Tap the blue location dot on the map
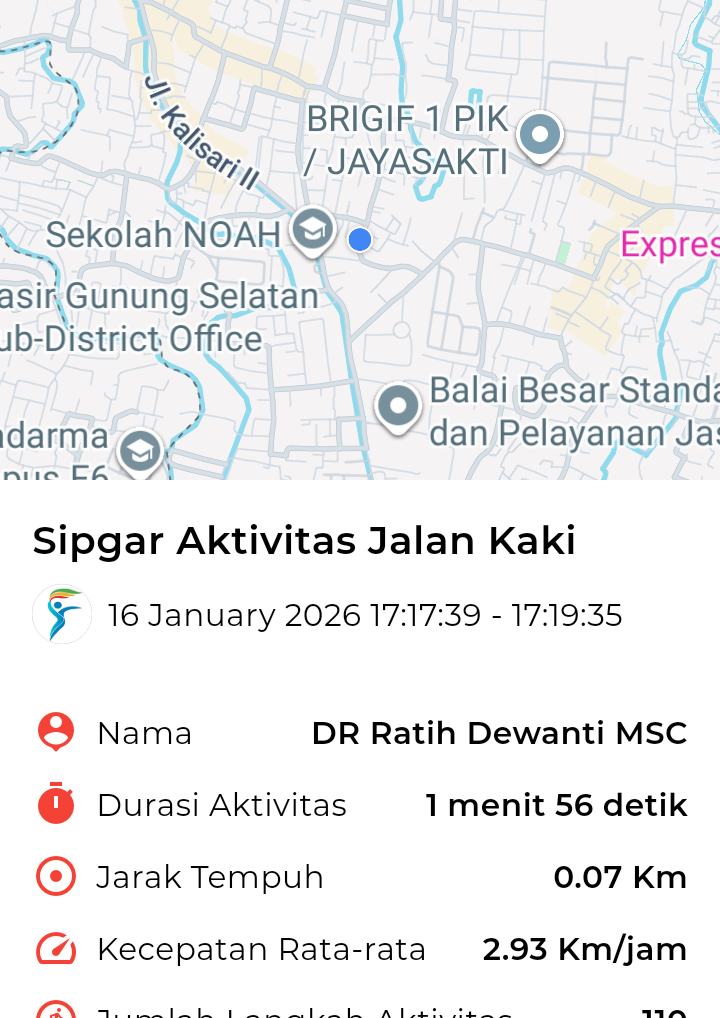The height and width of the screenshot is (1018, 720). [x=360, y=240]
